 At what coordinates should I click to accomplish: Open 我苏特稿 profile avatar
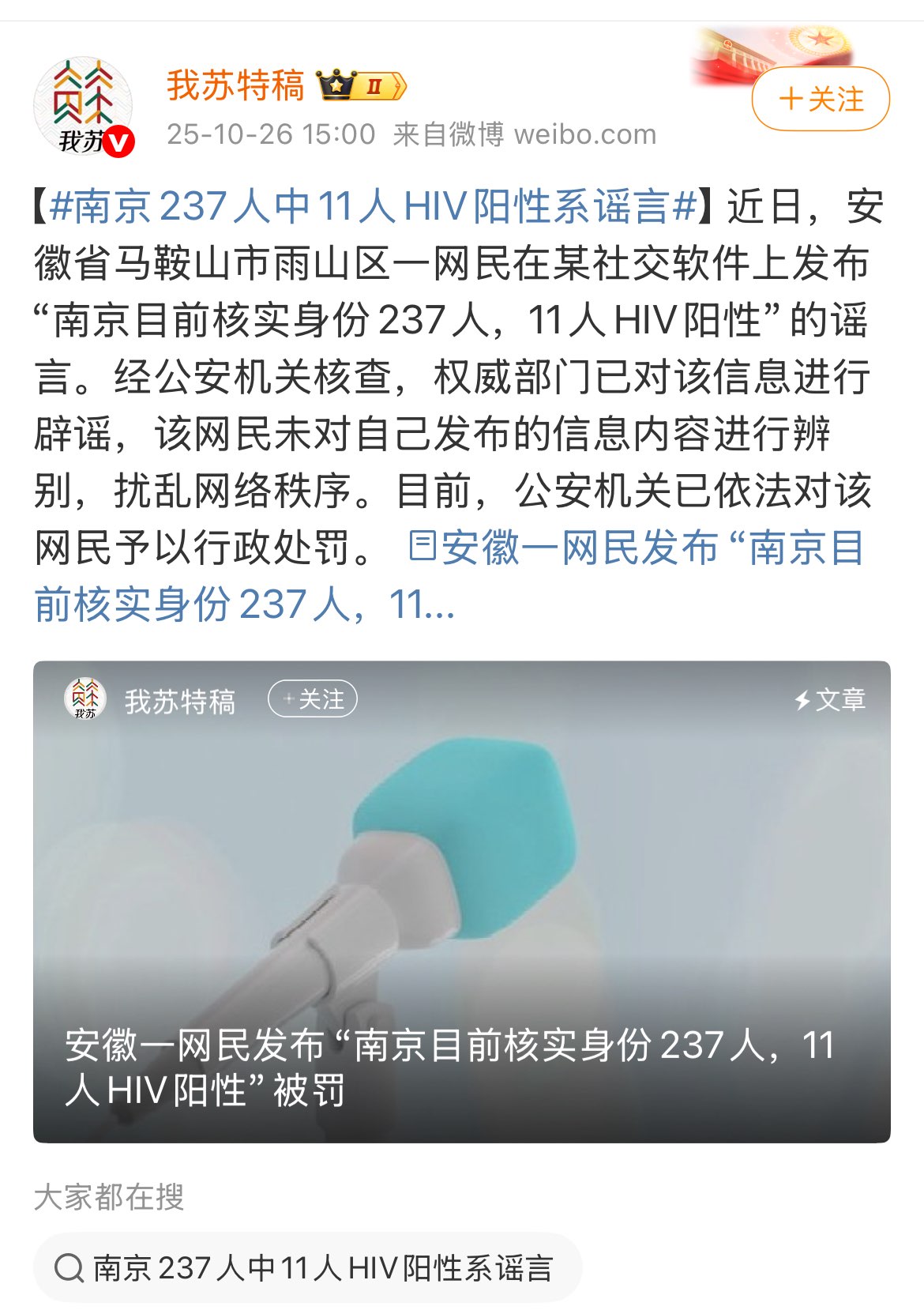coord(83,105)
